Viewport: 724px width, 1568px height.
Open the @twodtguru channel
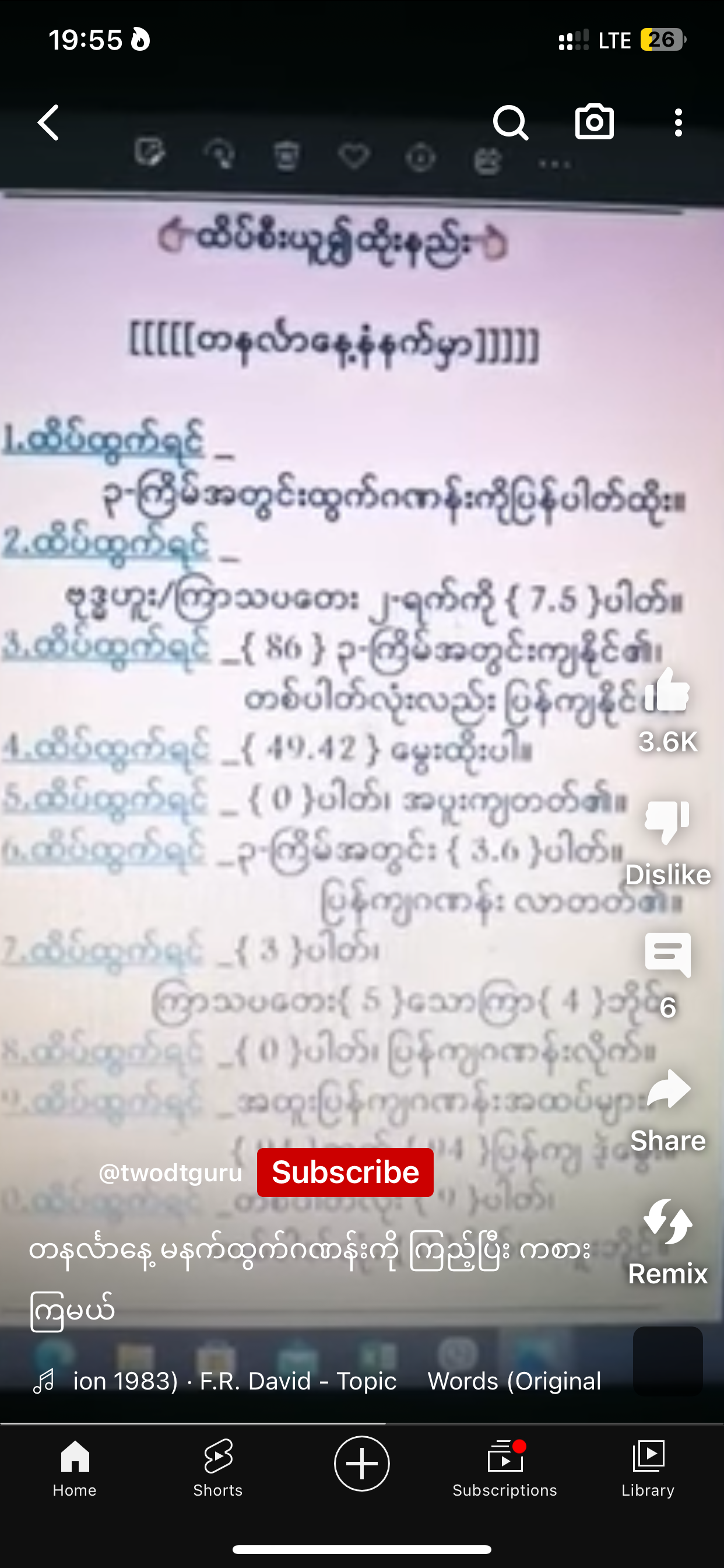pos(170,1172)
